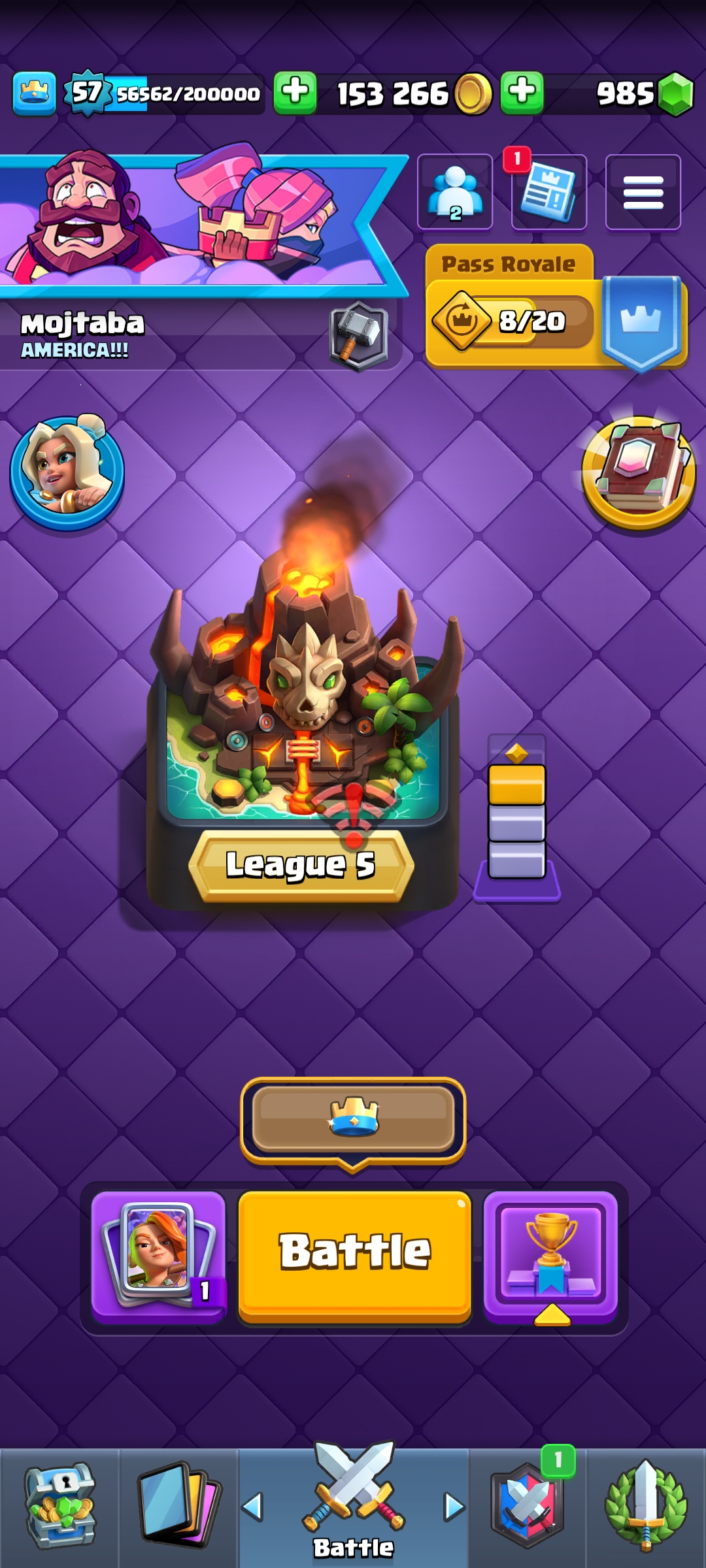Image resolution: width=706 pixels, height=1568 pixels.
Task: Open the hammer badge icon
Action: pos(358,336)
